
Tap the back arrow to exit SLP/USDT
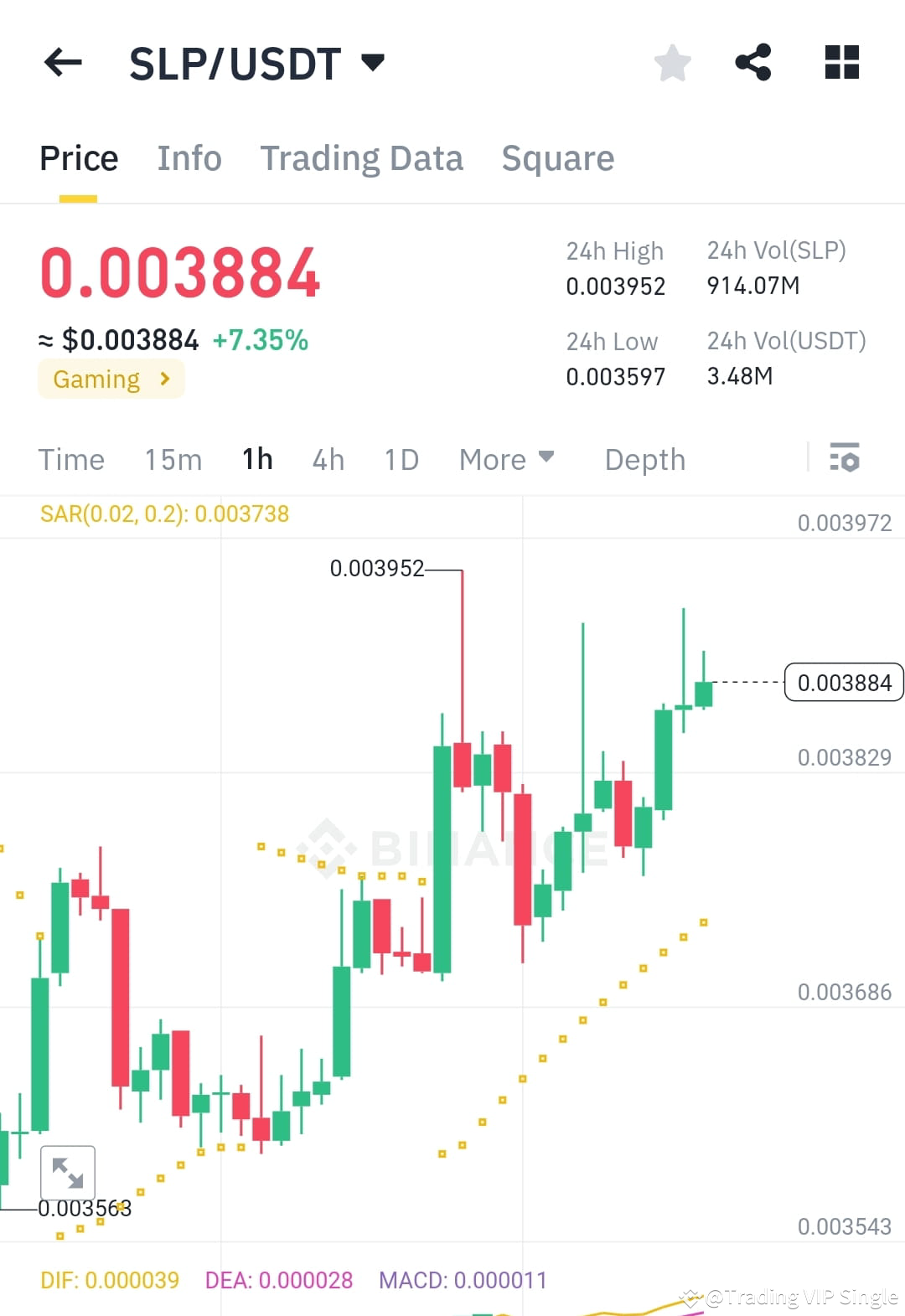tap(61, 62)
